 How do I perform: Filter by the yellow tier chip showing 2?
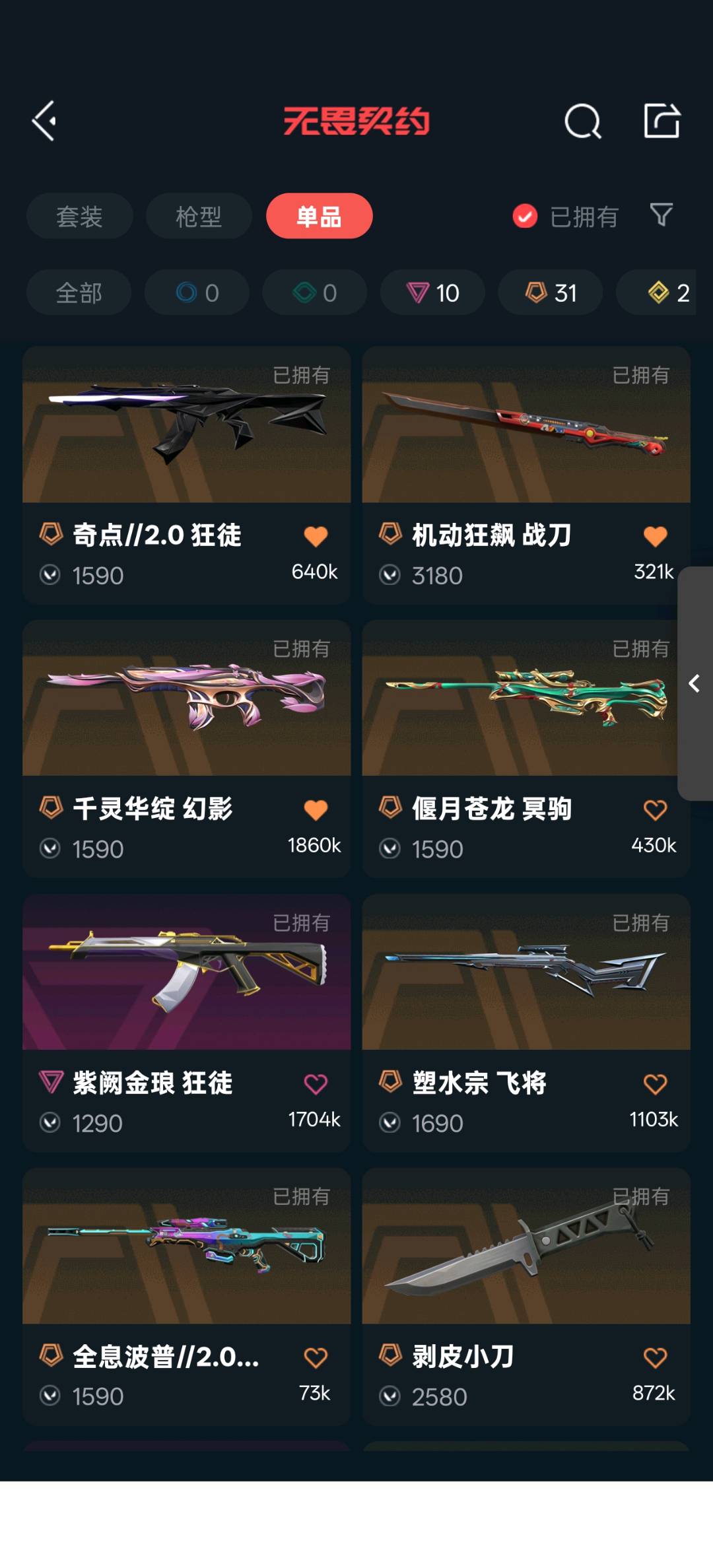[x=668, y=292]
